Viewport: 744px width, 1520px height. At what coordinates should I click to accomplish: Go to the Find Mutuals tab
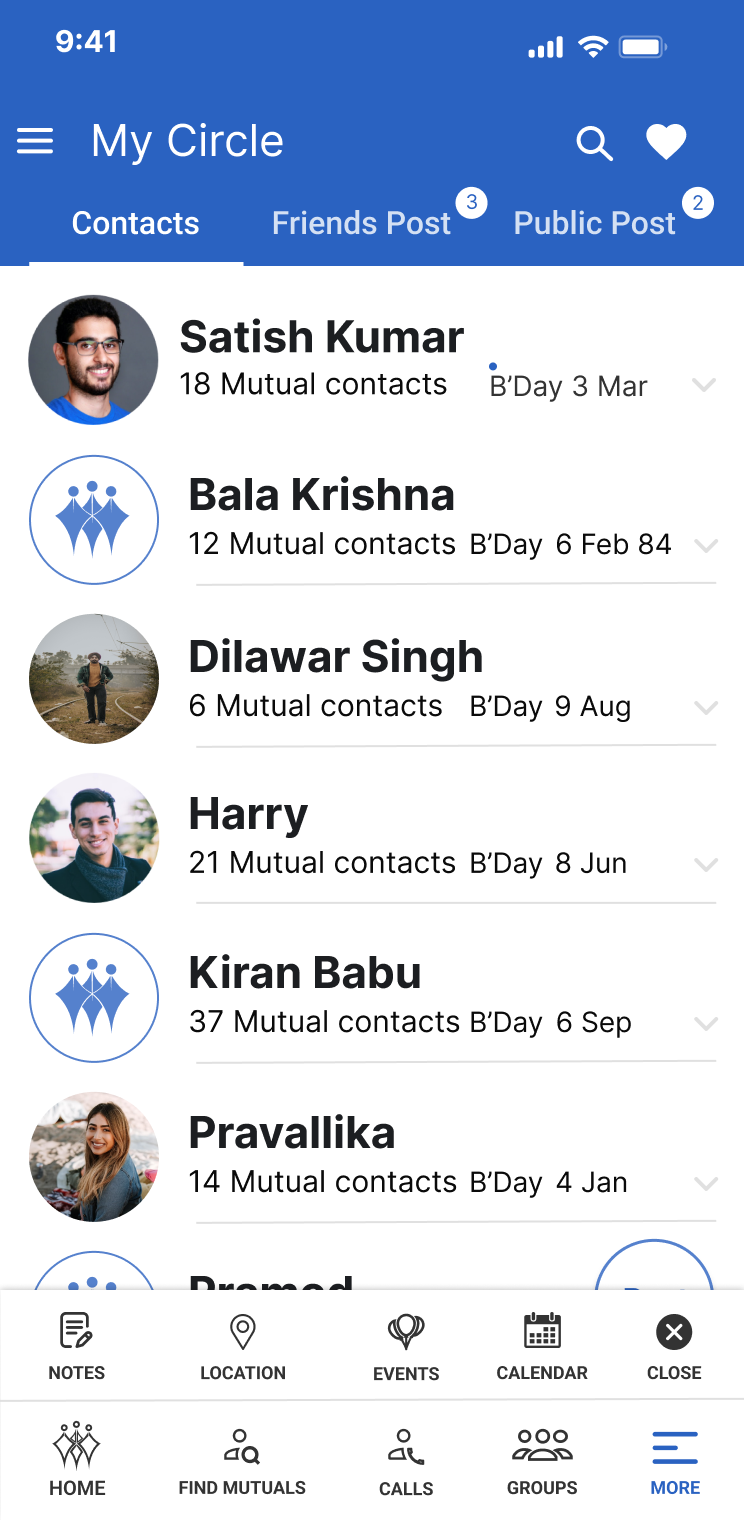(x=242, y=1460)
